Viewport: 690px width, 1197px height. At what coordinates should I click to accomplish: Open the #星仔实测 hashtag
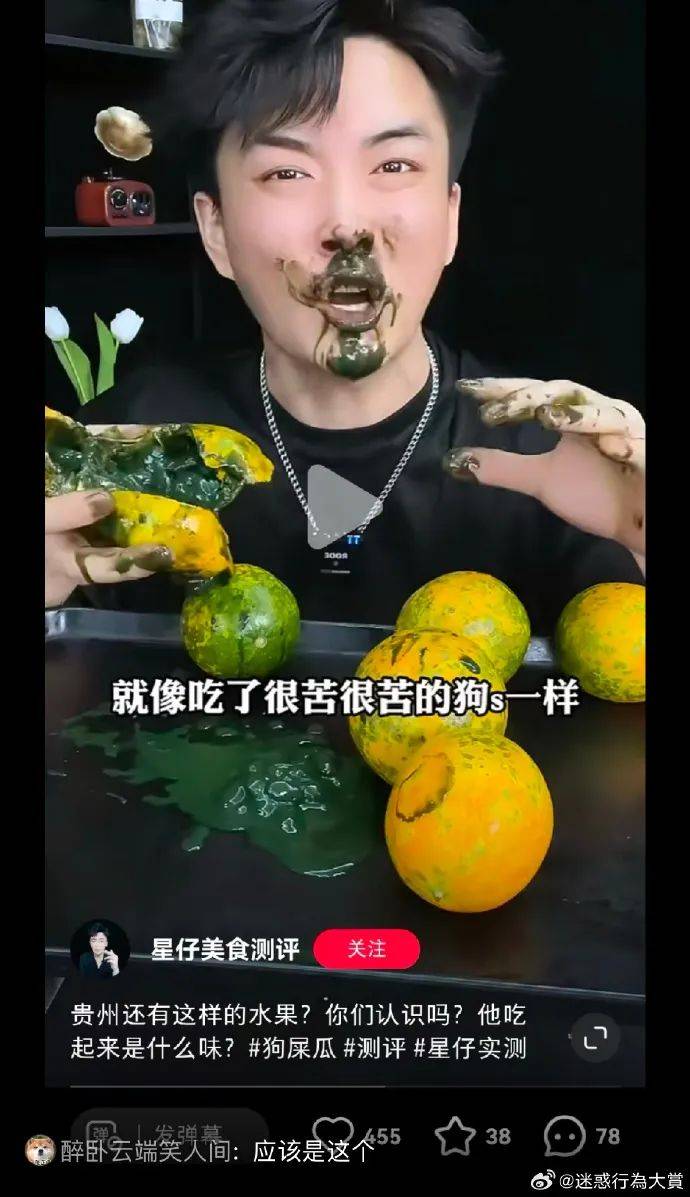click(x=470, y=1048)
